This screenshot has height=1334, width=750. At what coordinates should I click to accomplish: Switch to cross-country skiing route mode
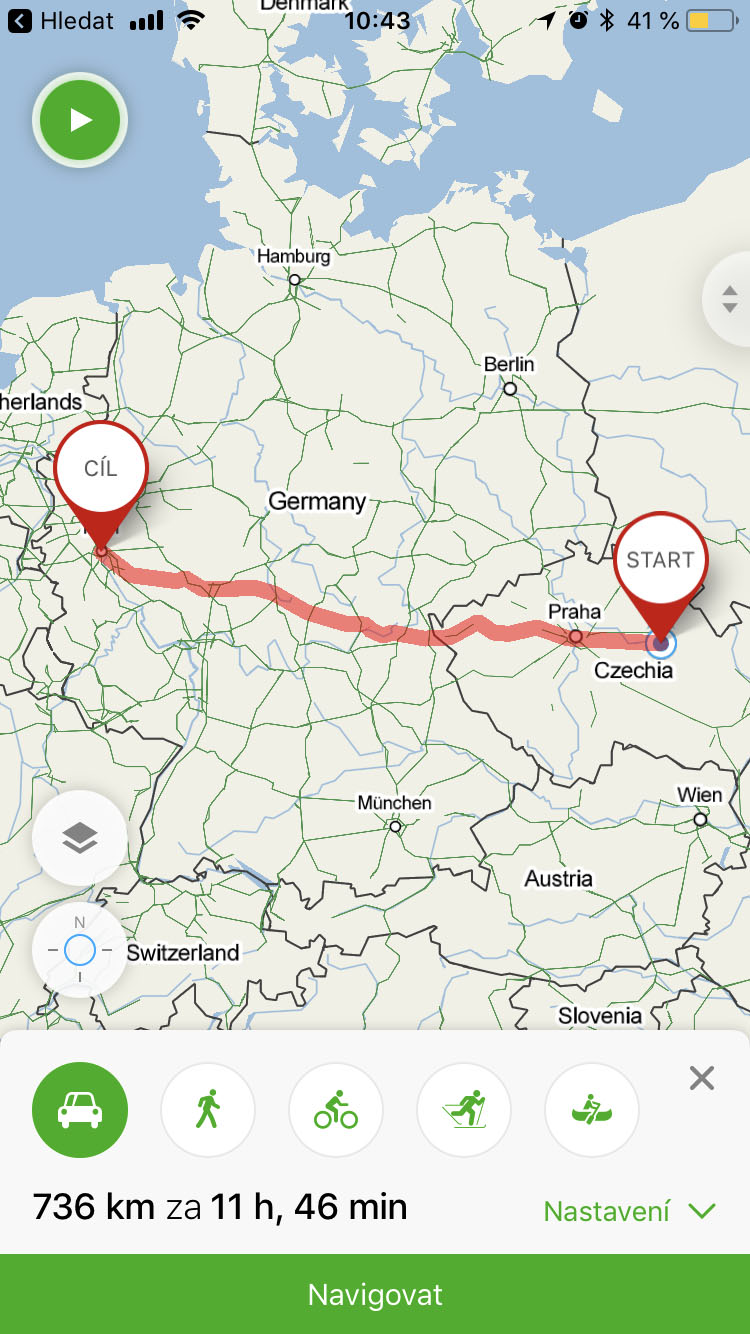point(464,1109)
